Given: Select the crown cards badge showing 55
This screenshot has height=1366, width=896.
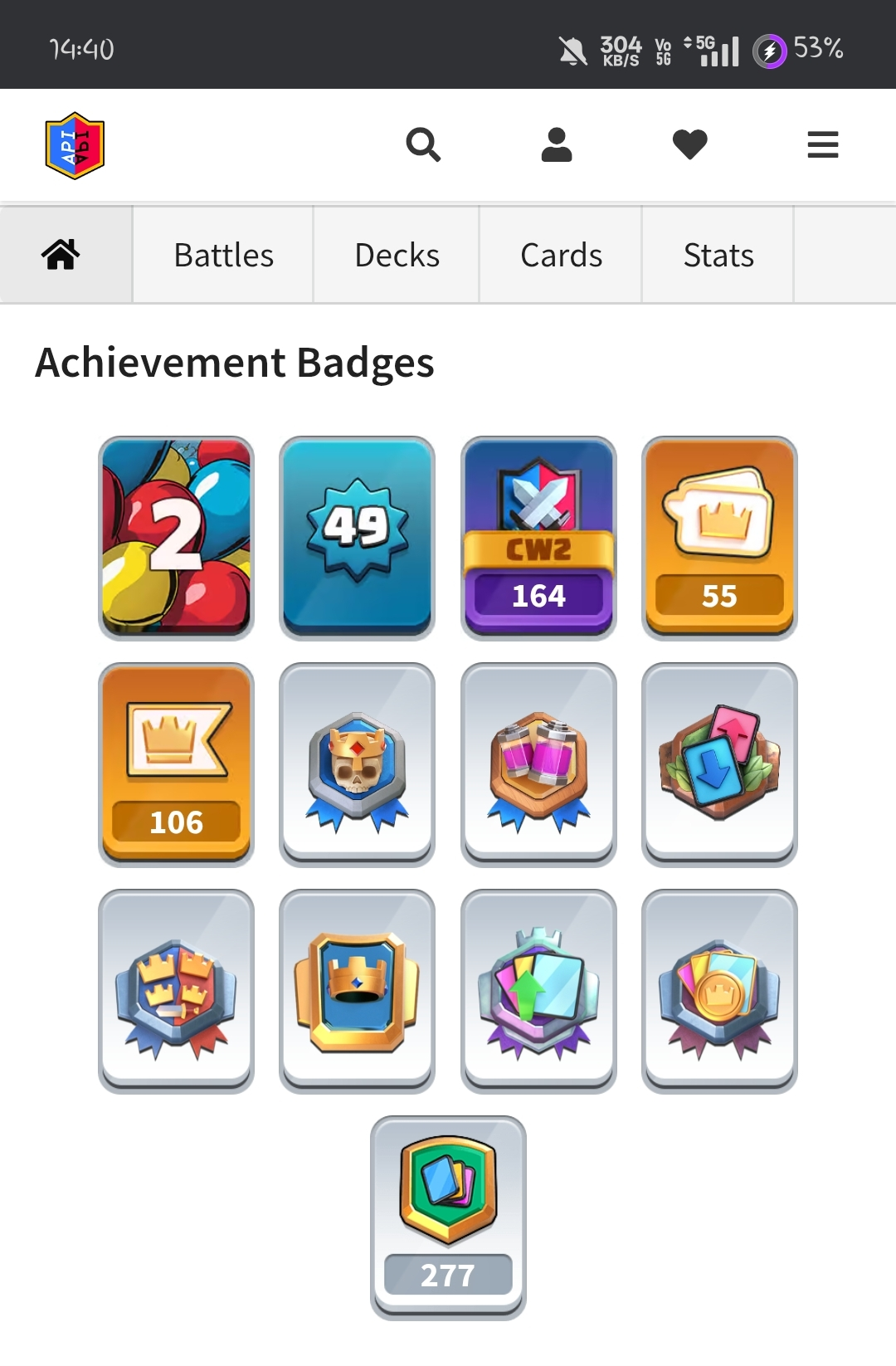Looking at the screenshot, I should pyautogui.click(x=719, y=538).
